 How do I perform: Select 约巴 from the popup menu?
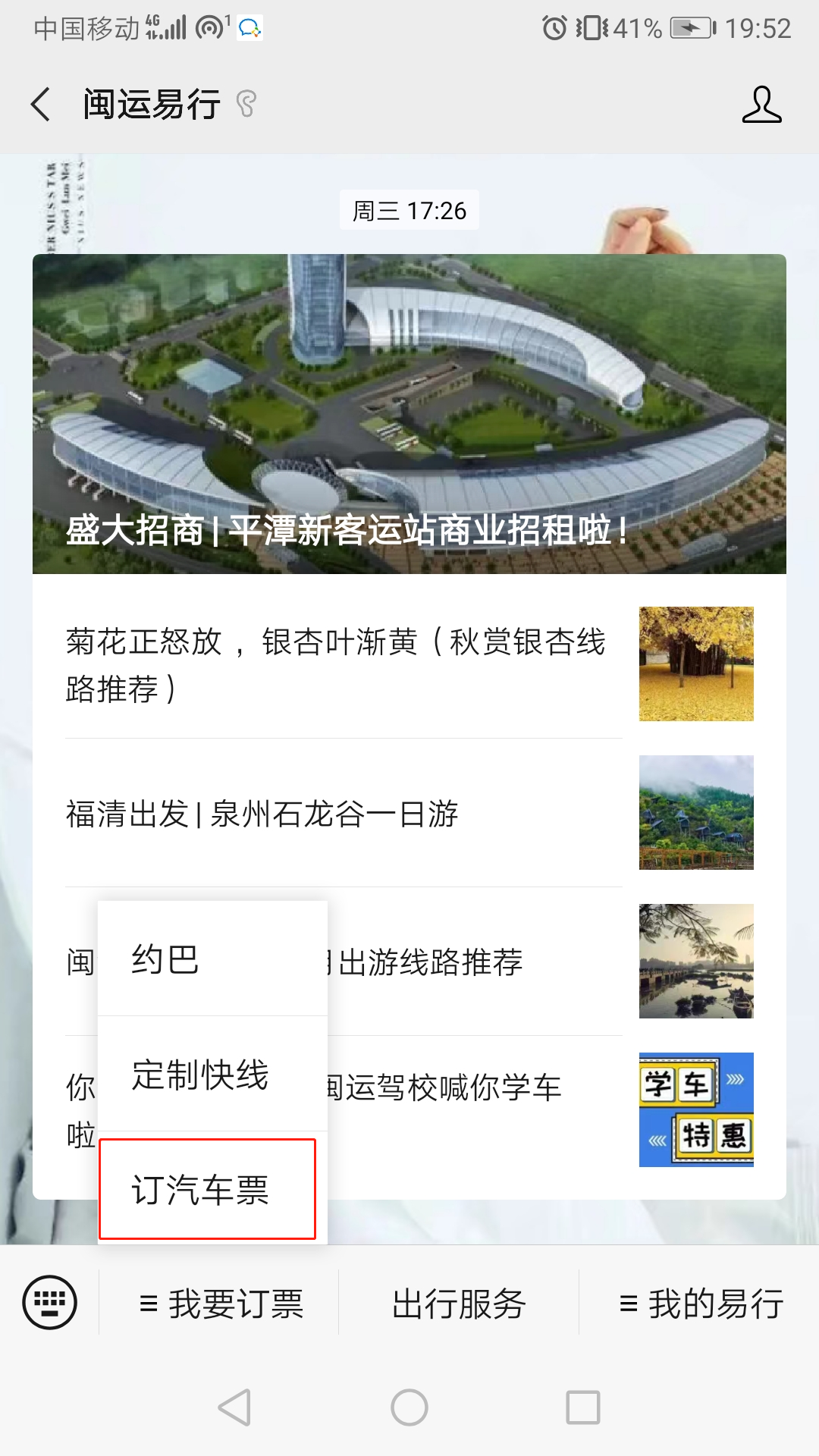pyautogui.click(x=212, y=960)
